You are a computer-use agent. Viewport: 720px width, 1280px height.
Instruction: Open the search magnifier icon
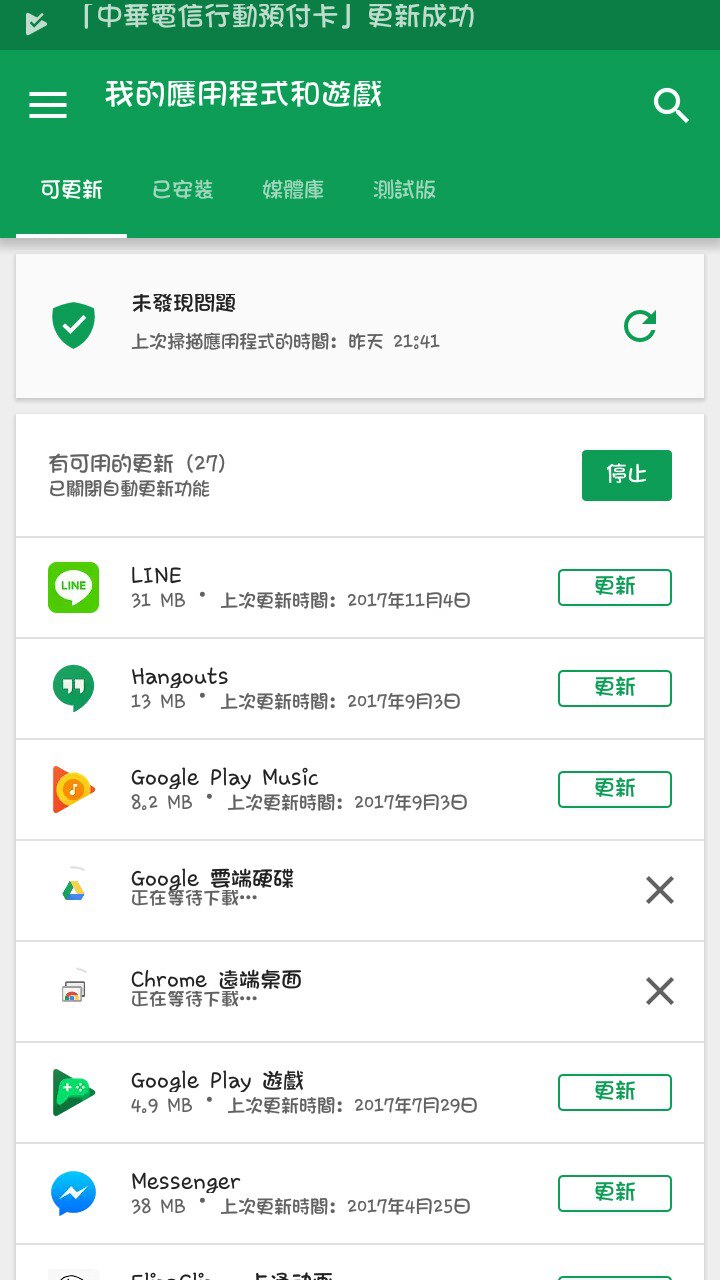(671, 105)
